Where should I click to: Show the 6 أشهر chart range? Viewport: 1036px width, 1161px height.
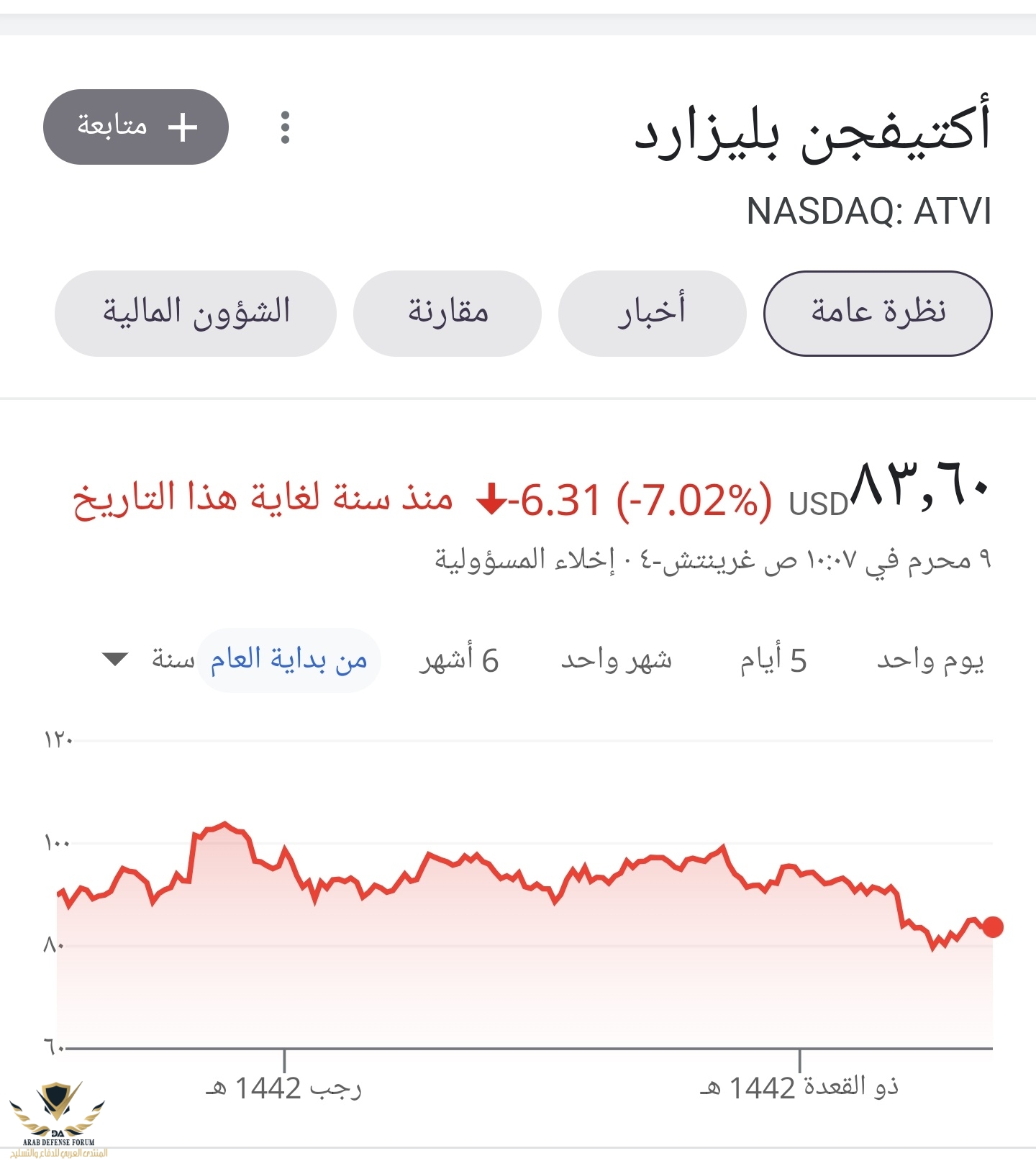point(459,660)
